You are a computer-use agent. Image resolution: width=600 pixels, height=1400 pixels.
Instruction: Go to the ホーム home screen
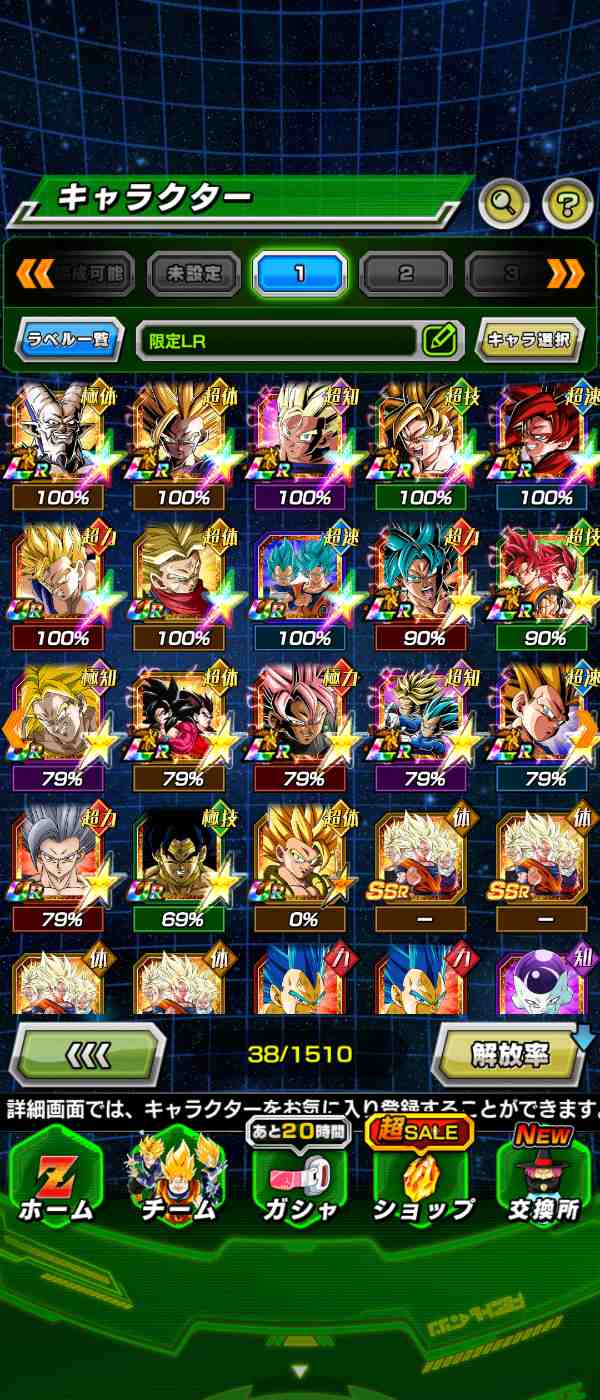55,1180
